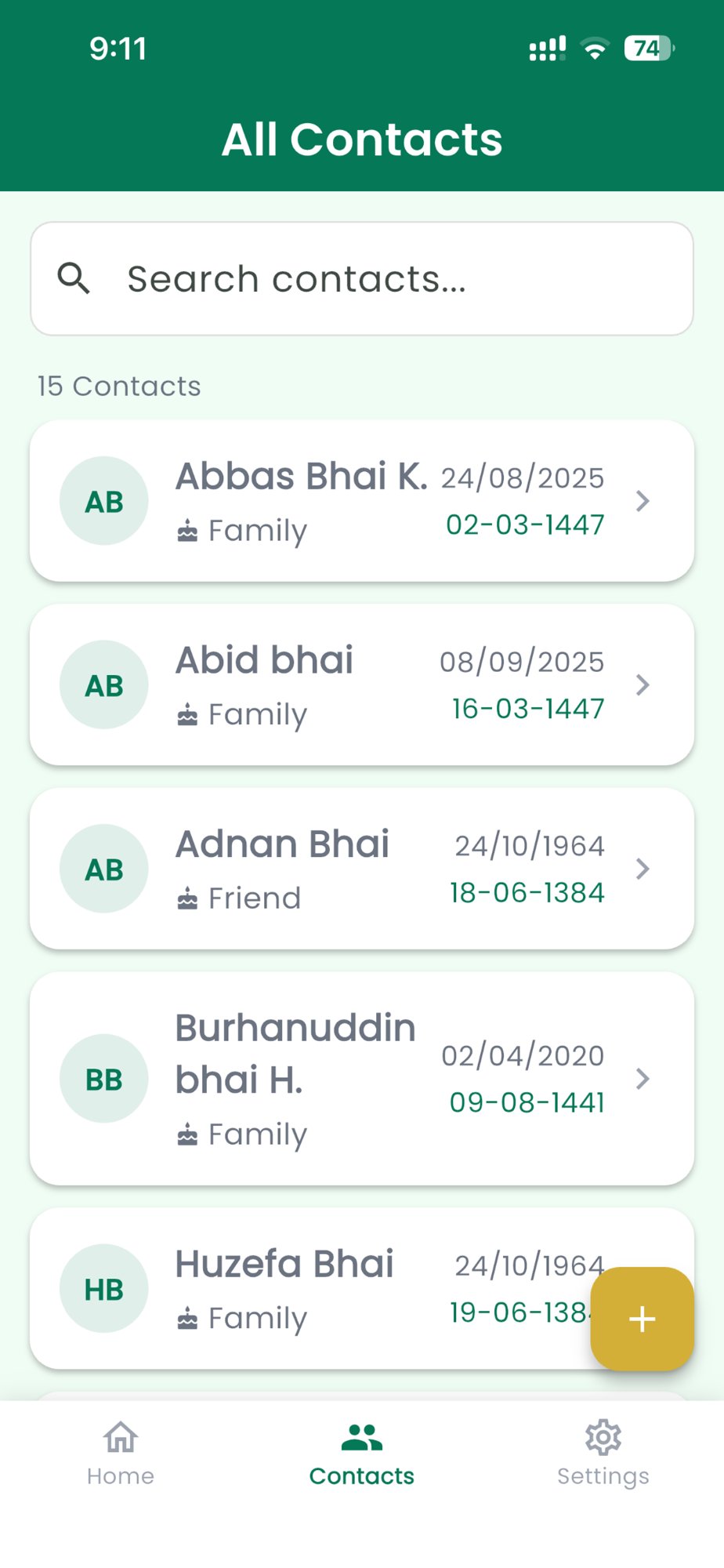Select the search magnifier icon
Image resolution: width=724 pixels, height=1568 pixels.
click(x=74, y=278)
